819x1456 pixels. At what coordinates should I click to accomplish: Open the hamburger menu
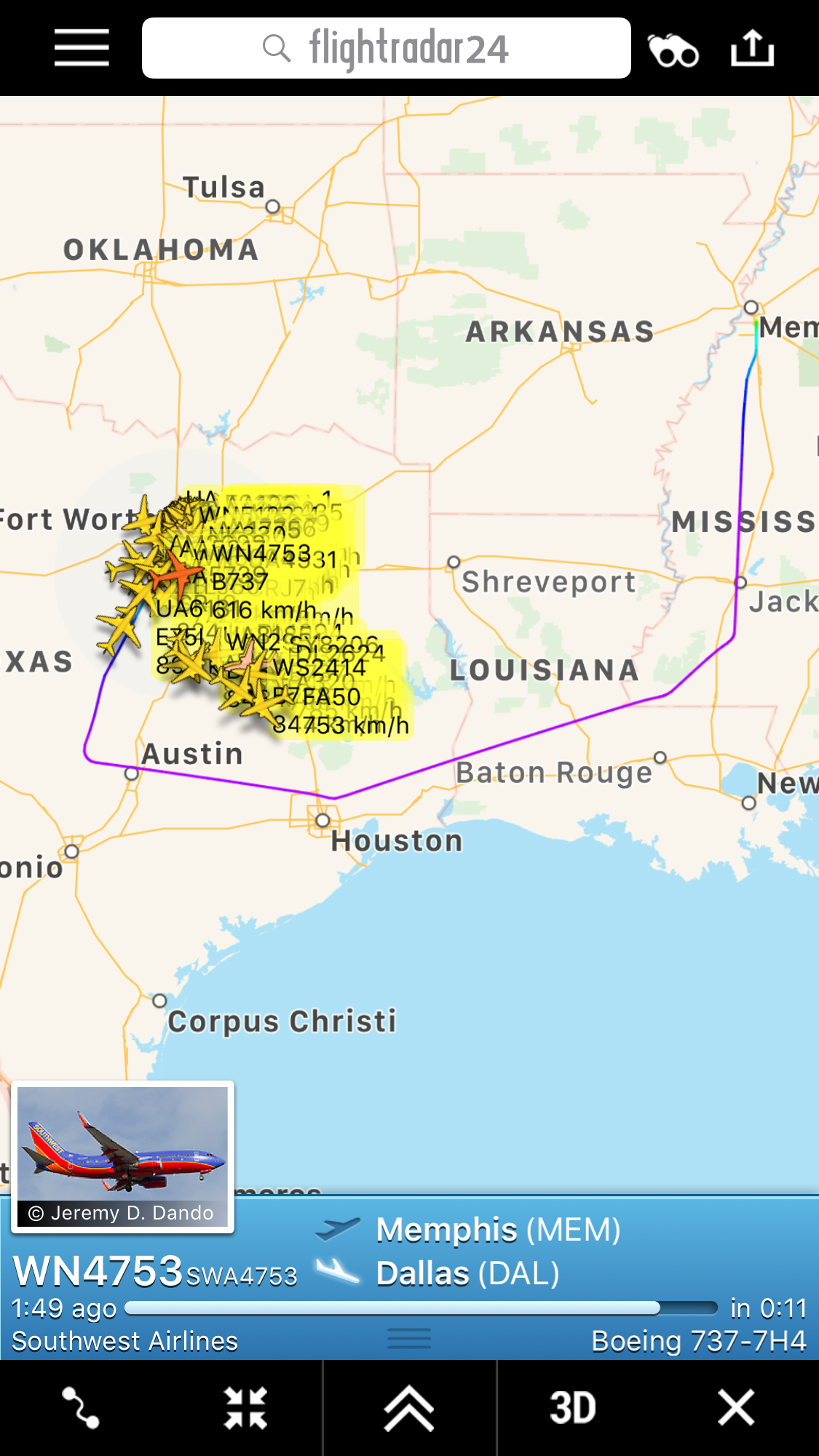(82, 48)
